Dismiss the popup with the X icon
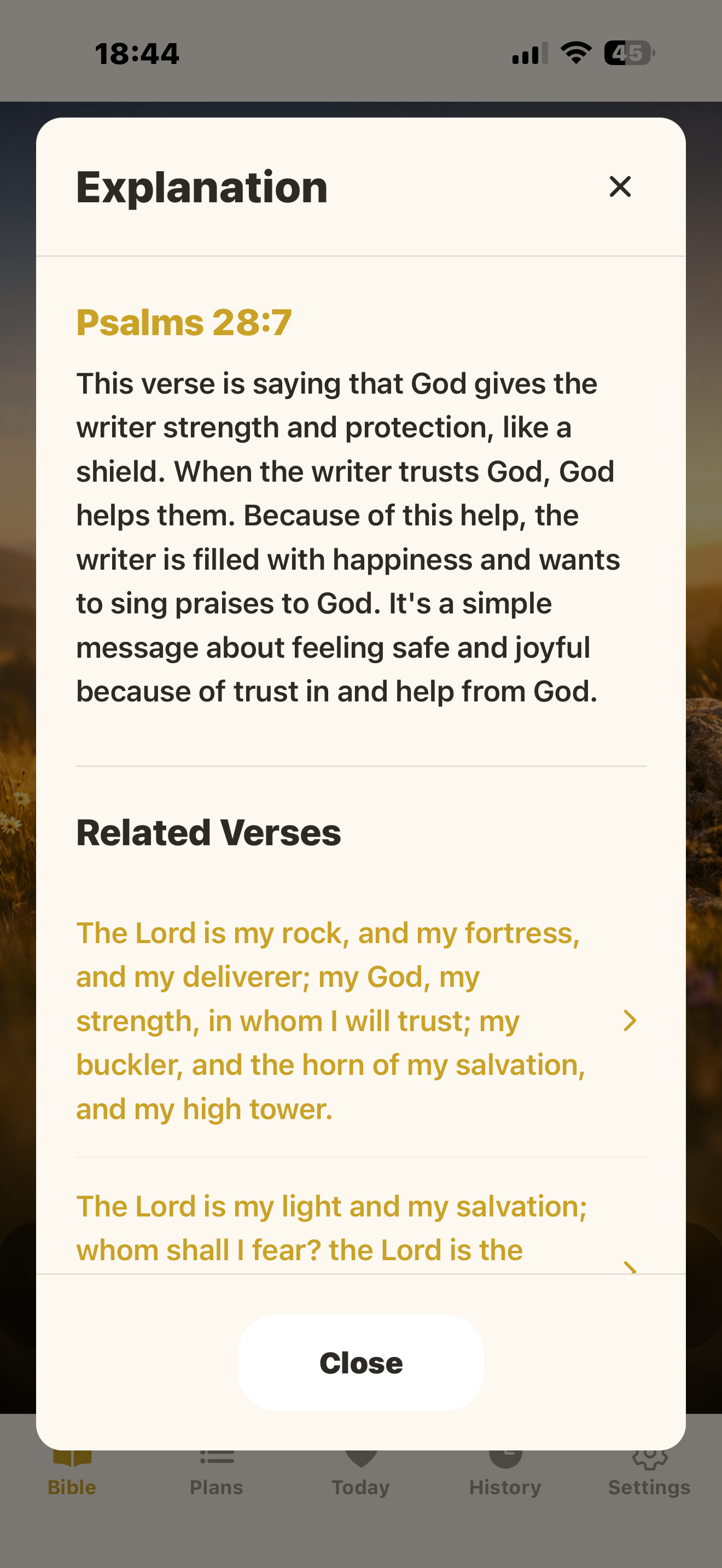This screenshot has width=722, height=1568. coord(620,187)
